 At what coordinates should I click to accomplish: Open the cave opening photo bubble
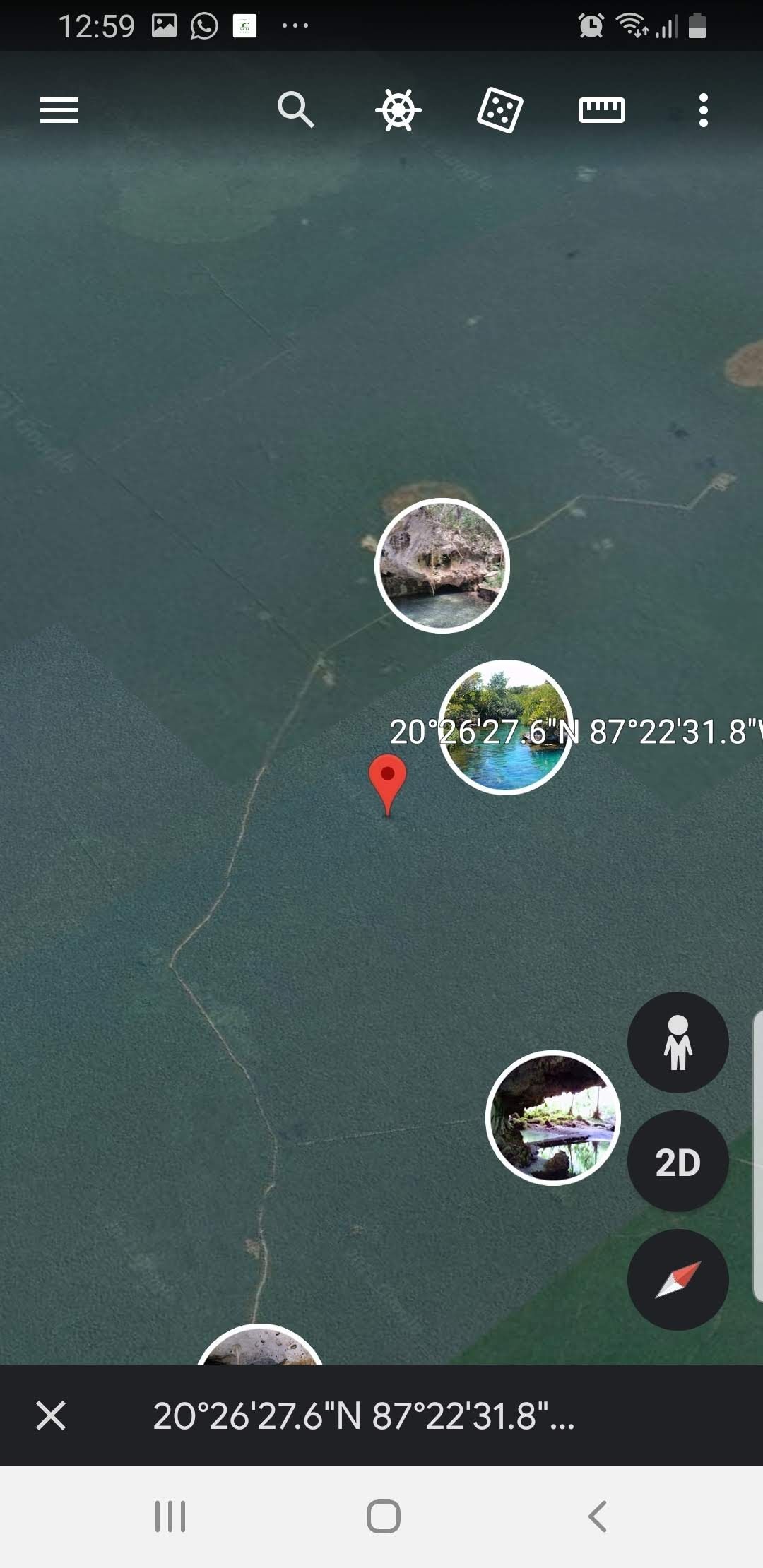click(553, 1118)
